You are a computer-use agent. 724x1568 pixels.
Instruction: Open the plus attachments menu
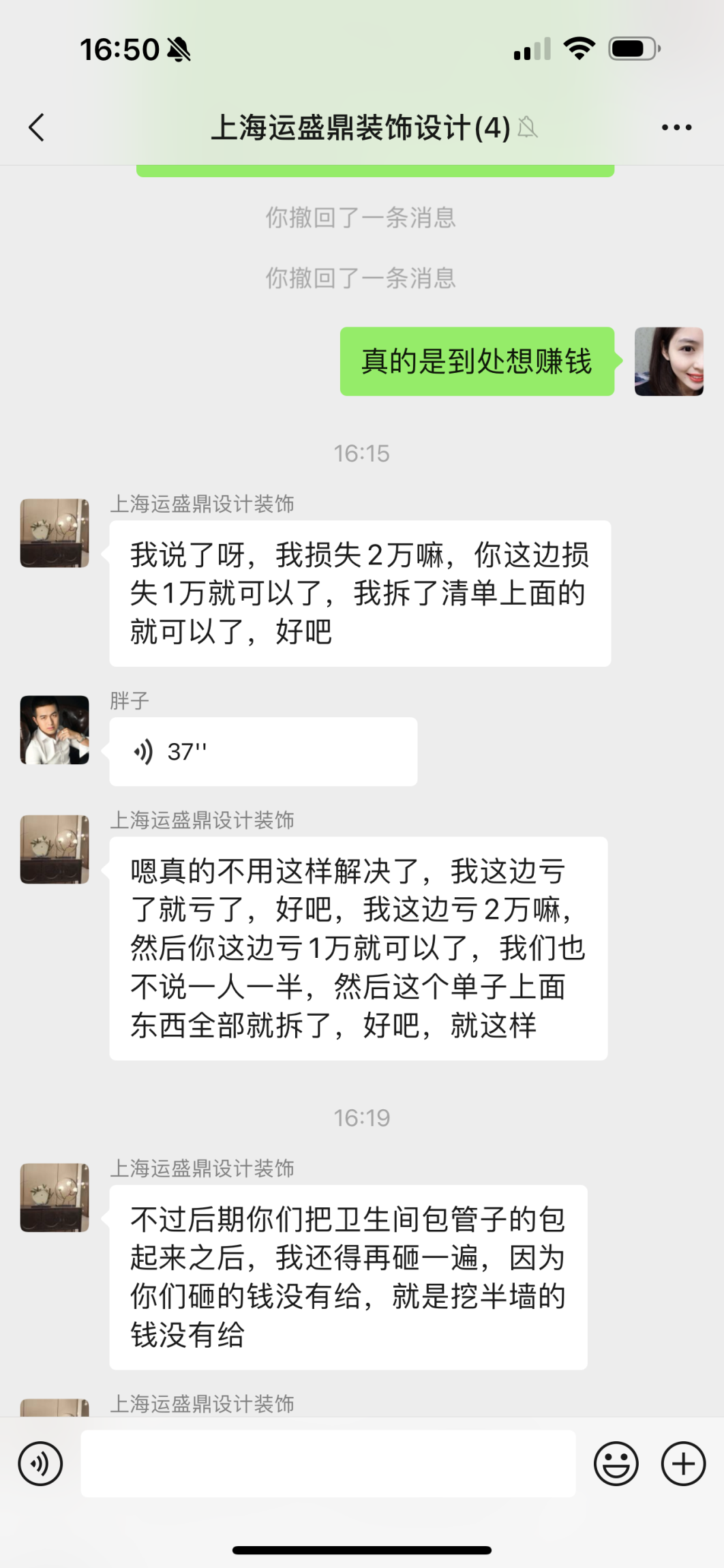point(683,1464)
